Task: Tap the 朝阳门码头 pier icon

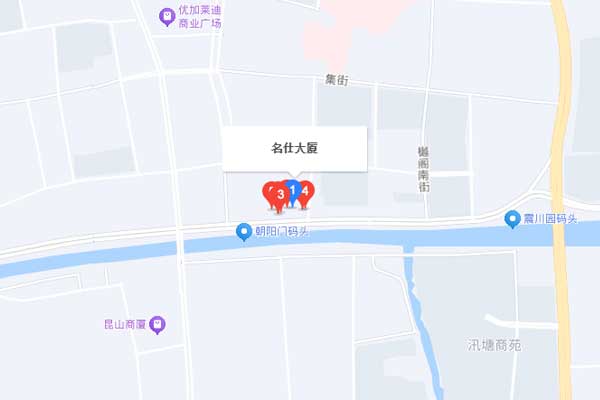Action: 244,232
